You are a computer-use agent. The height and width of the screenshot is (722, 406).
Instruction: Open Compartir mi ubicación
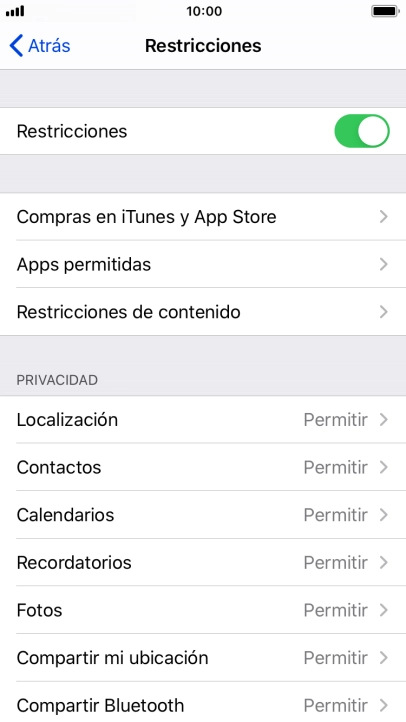coord(203,658)
